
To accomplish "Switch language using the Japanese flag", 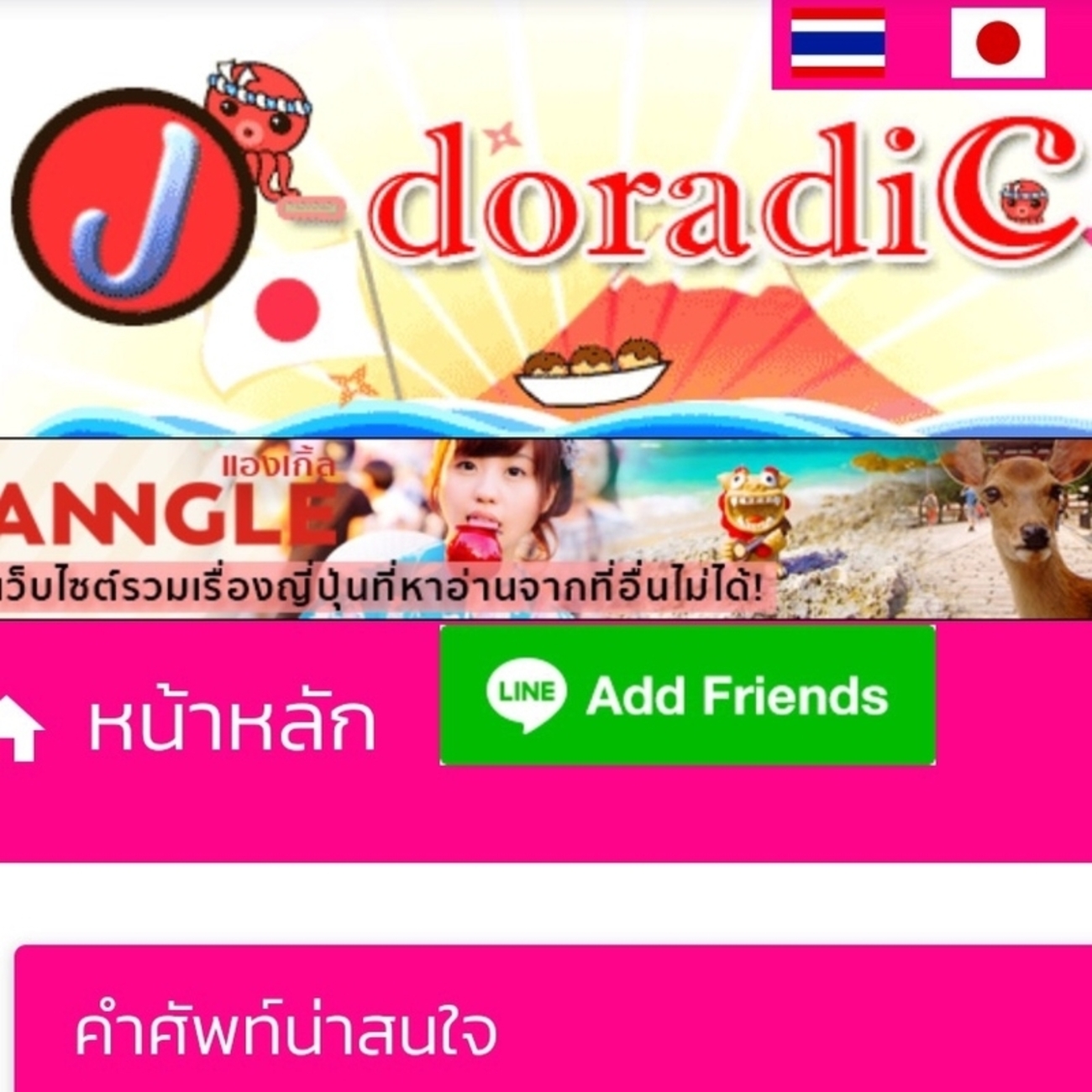I will (997, 42).
